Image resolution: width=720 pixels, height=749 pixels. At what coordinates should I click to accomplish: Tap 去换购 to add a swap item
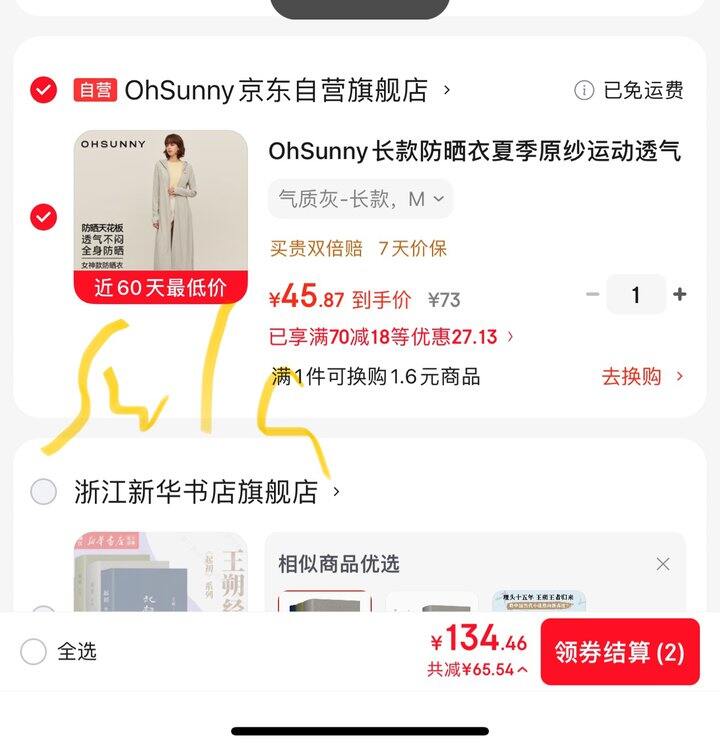point(642,377)
